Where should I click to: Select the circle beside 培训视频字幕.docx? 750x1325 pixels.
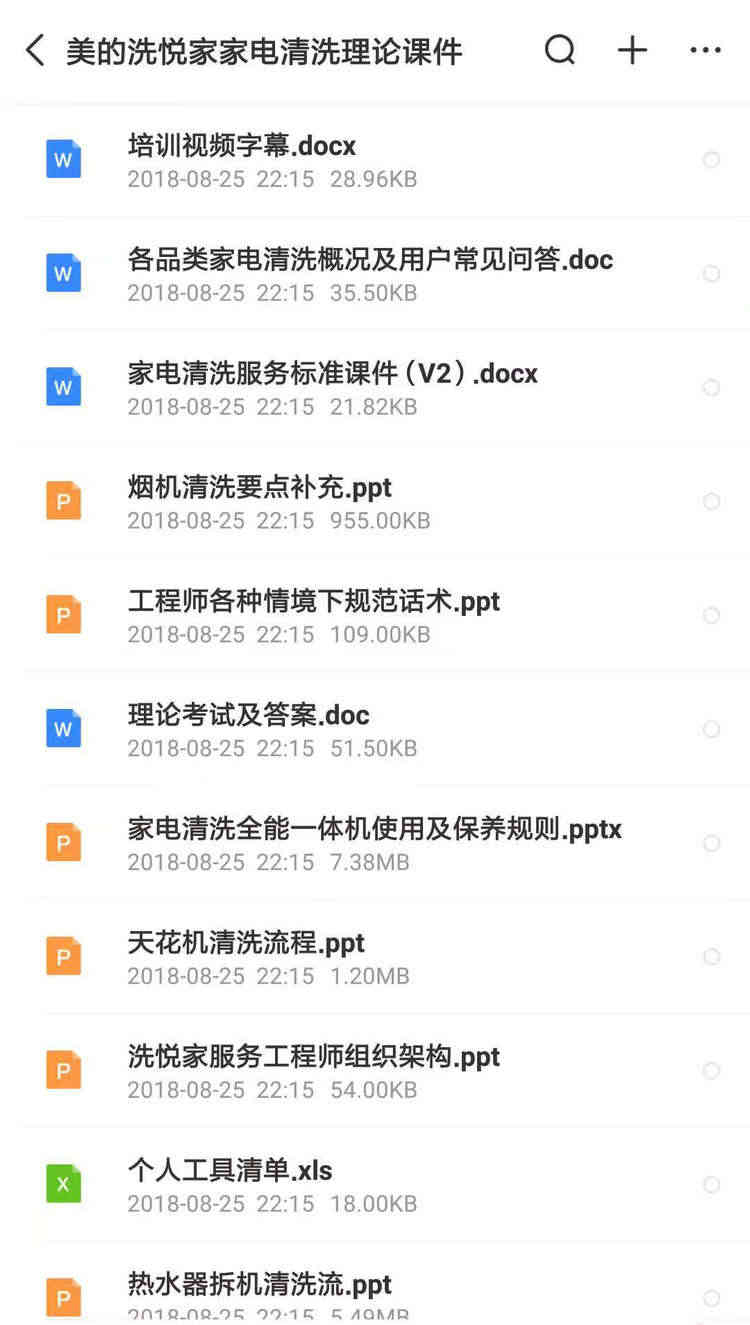pyautogui.click(x=711, y=159)
